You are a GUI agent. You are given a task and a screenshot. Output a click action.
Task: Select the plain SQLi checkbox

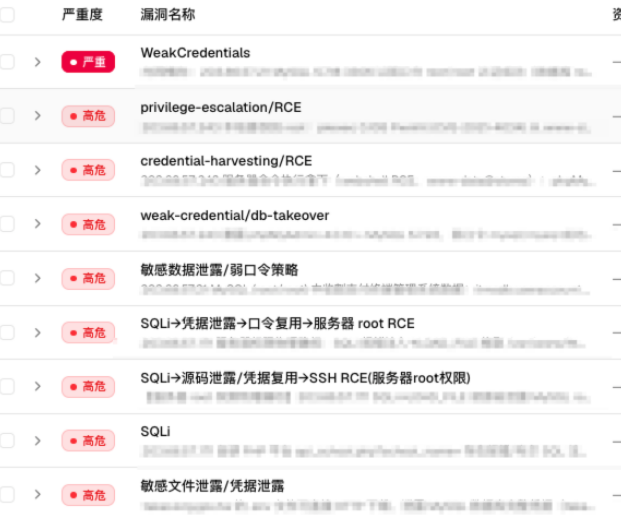(x=7, y=441)
